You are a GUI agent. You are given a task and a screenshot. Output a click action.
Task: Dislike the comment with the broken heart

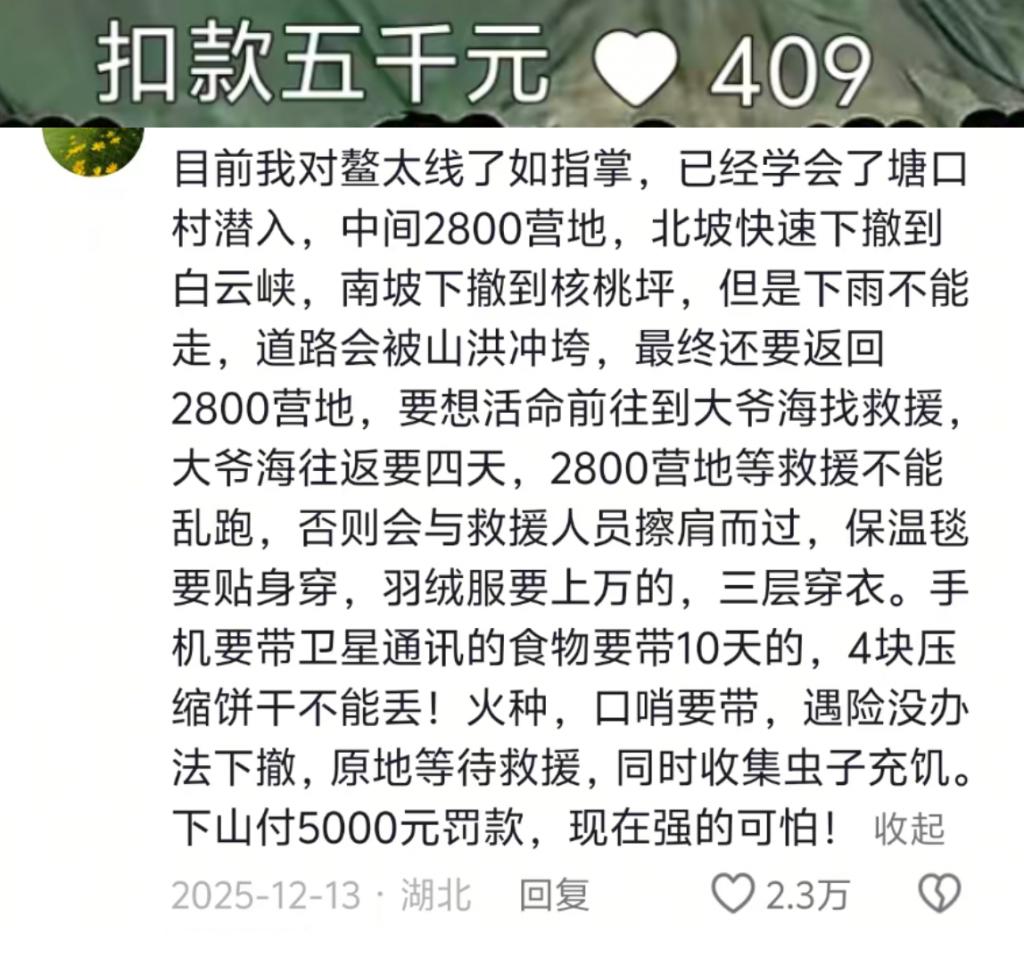[939, 893]
